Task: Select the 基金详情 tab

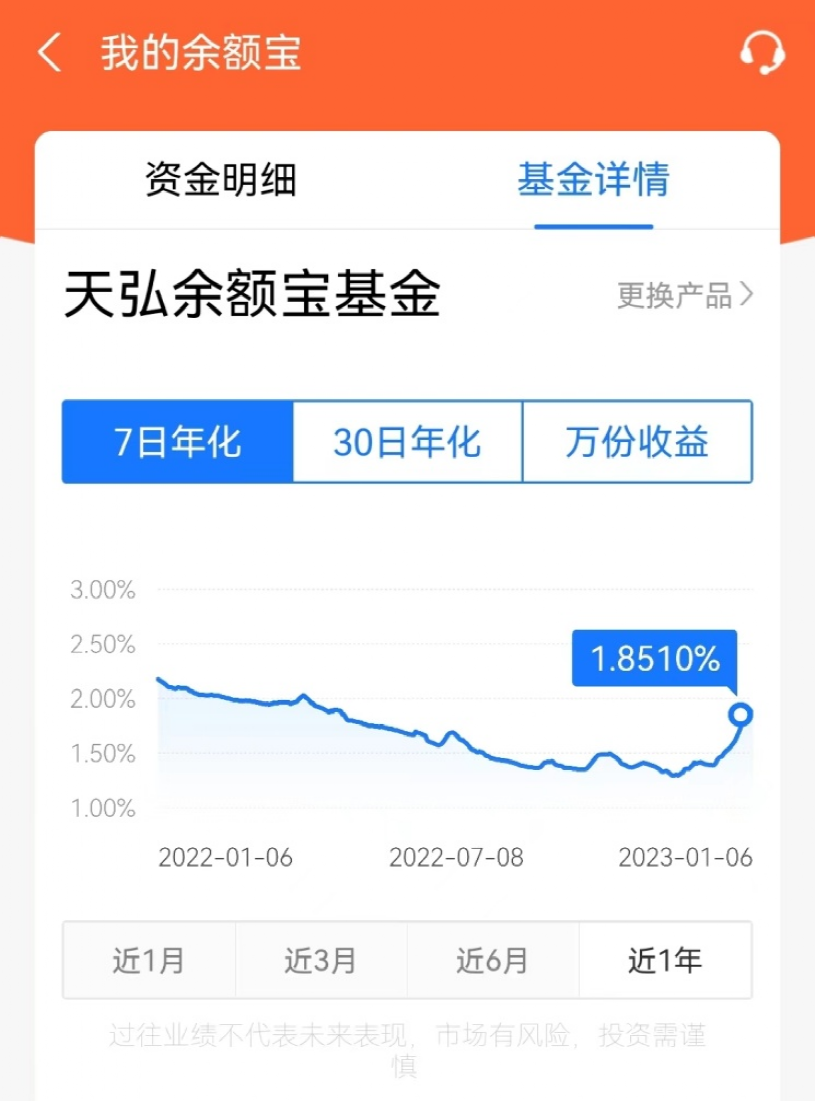Action: (x=594, y=180)
